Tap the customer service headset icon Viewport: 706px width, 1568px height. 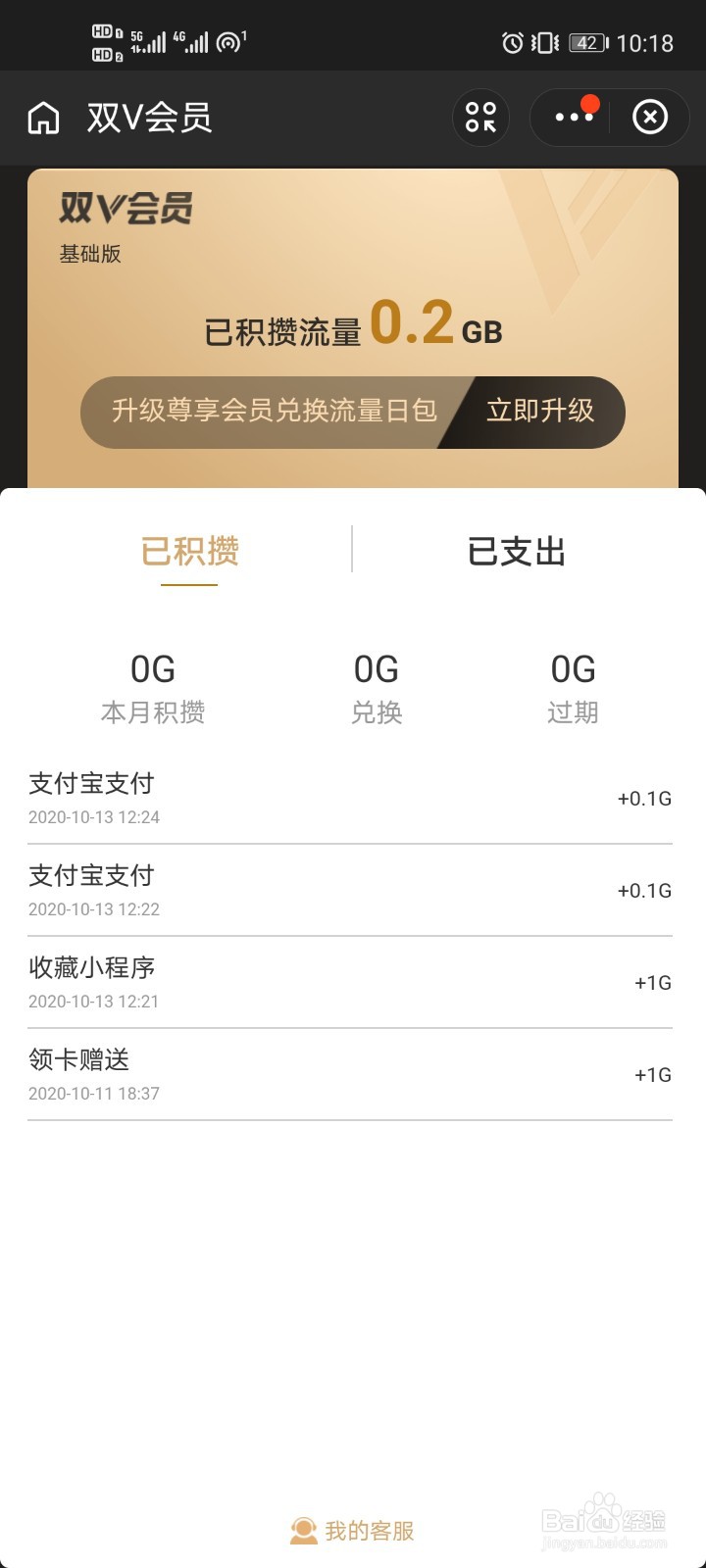pyautogui.click(x=305, y=1529)
